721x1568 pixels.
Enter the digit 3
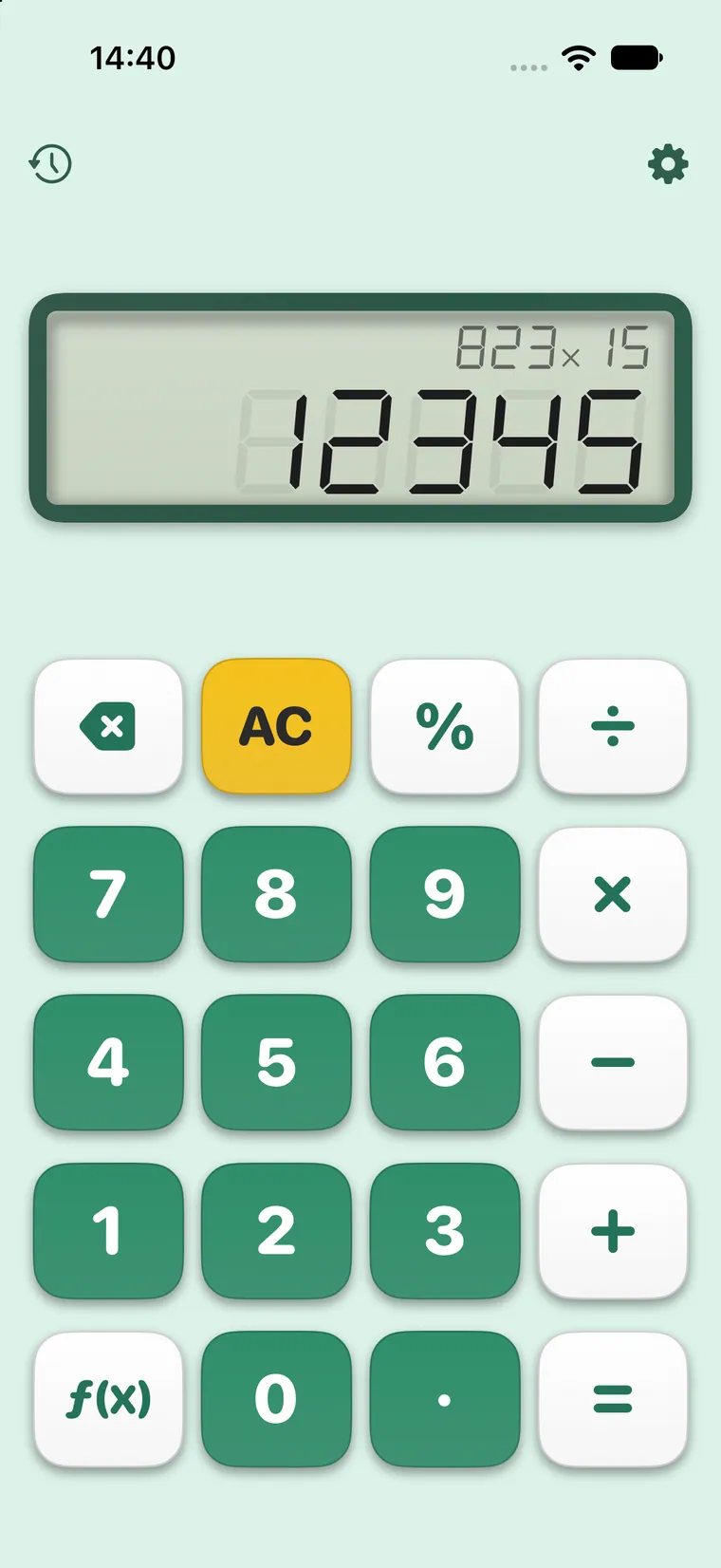pos(445,1231)
